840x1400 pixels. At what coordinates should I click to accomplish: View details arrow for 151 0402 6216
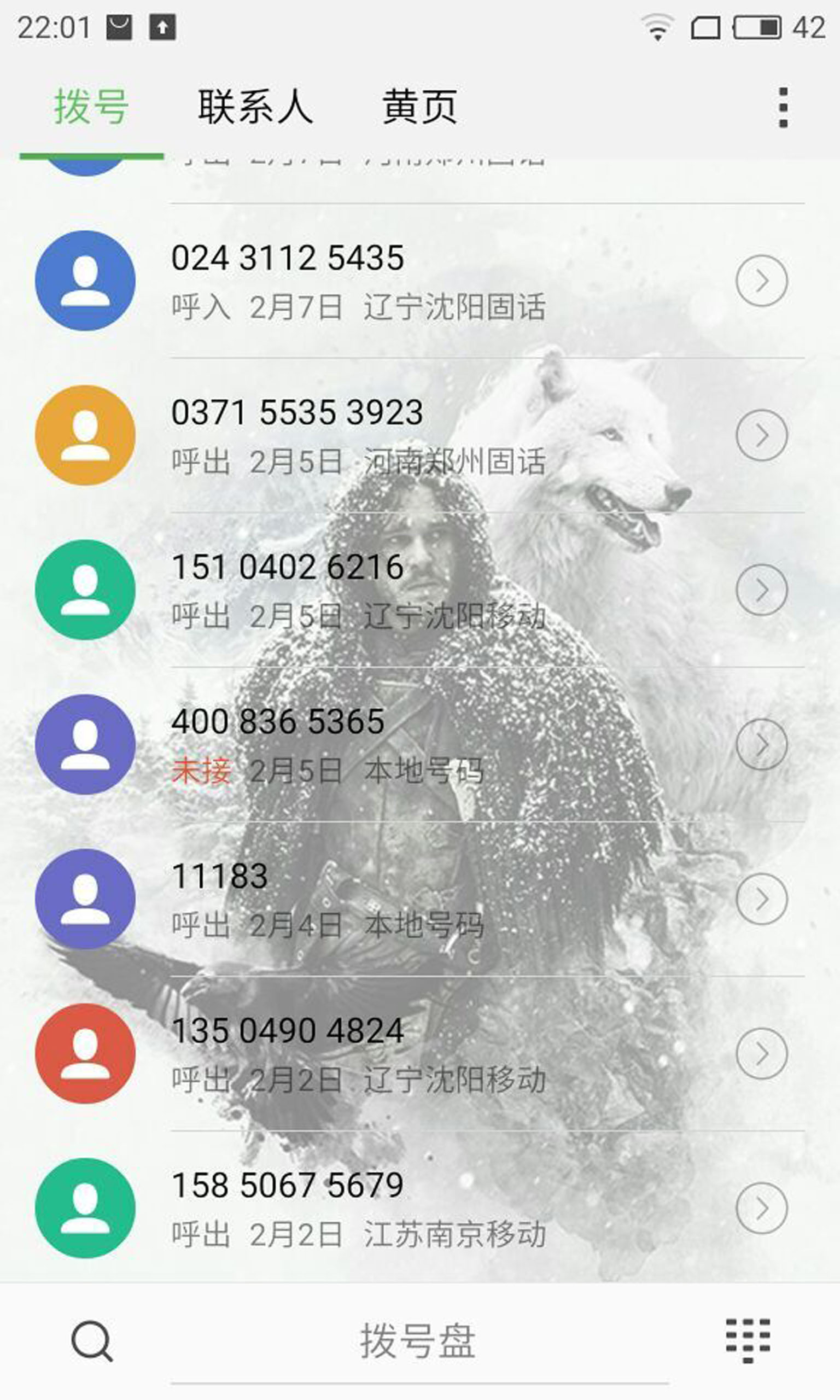[761, 590]
